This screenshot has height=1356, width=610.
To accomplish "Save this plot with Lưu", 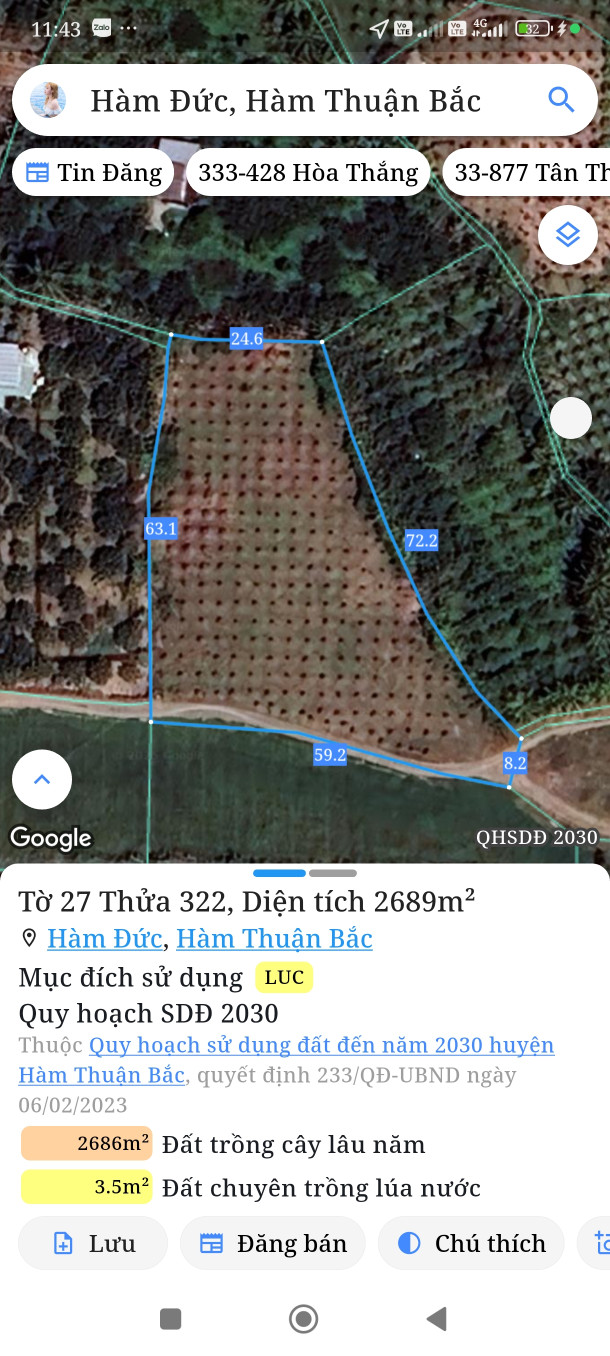I will point(93,1243).
